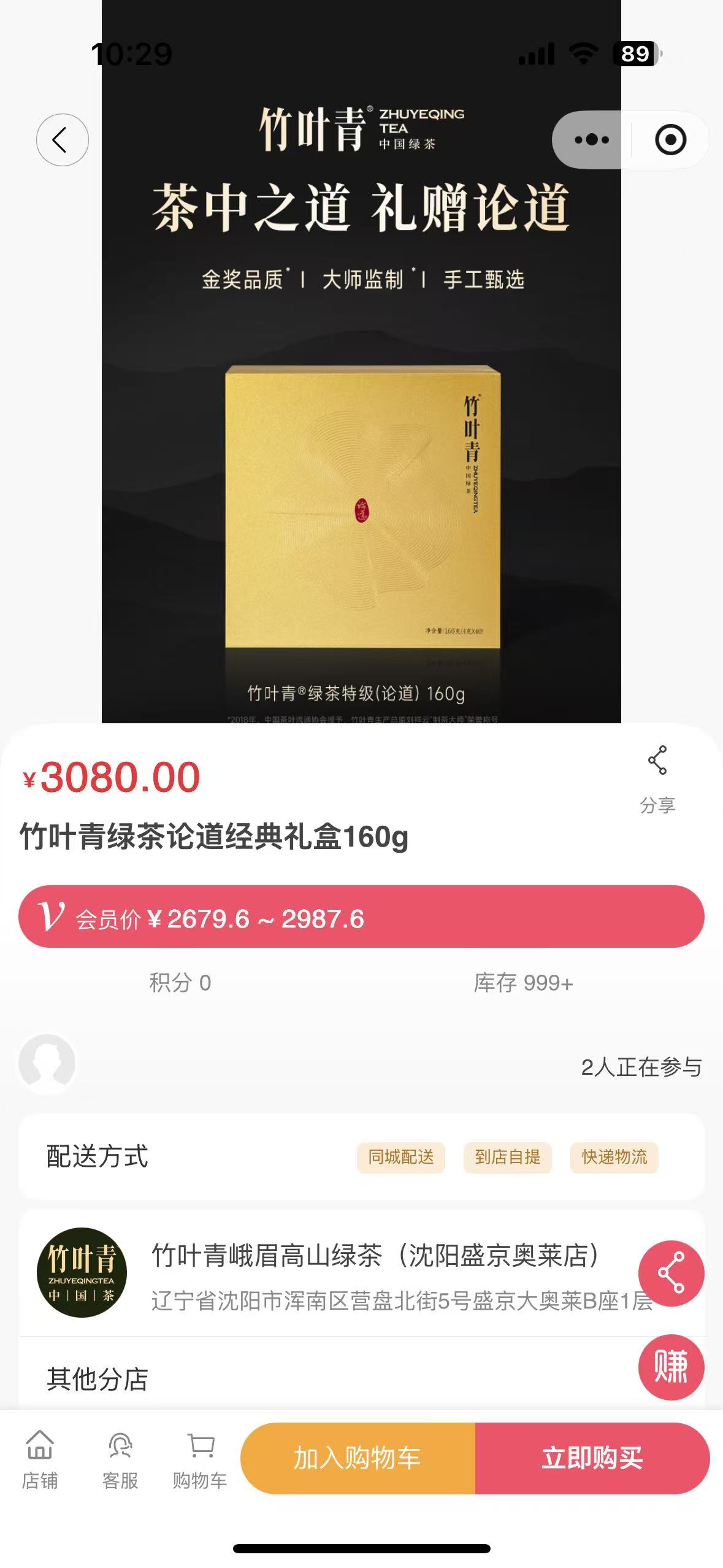Choose the 到店自提 pickup chip
Viewport: 723px width, 1568px height.
(507, 1157)
